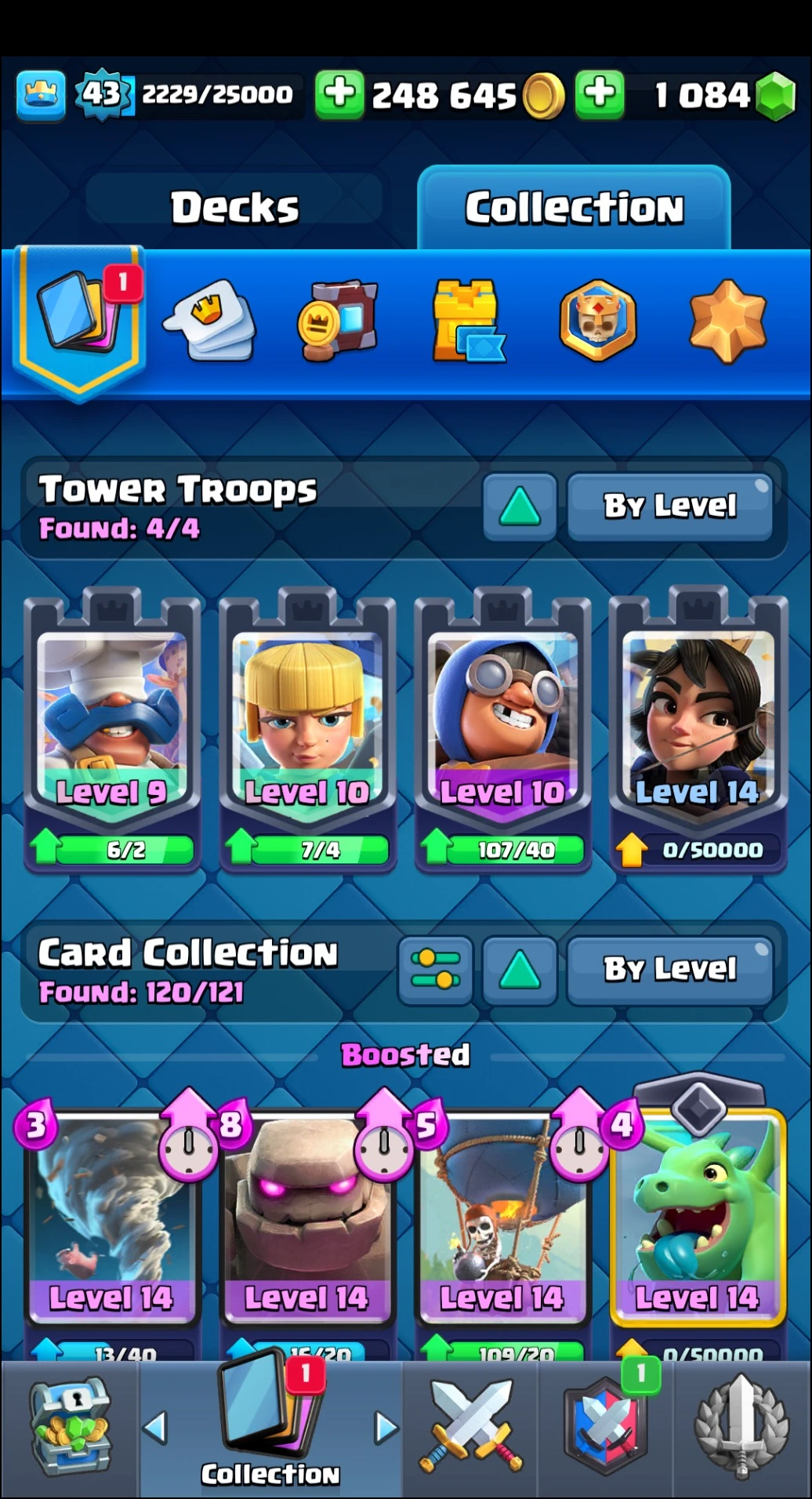Viewport: 812px width, 1499px height.
Task: Select the boosted Golem card
Action: click(x=306, y=1215)
